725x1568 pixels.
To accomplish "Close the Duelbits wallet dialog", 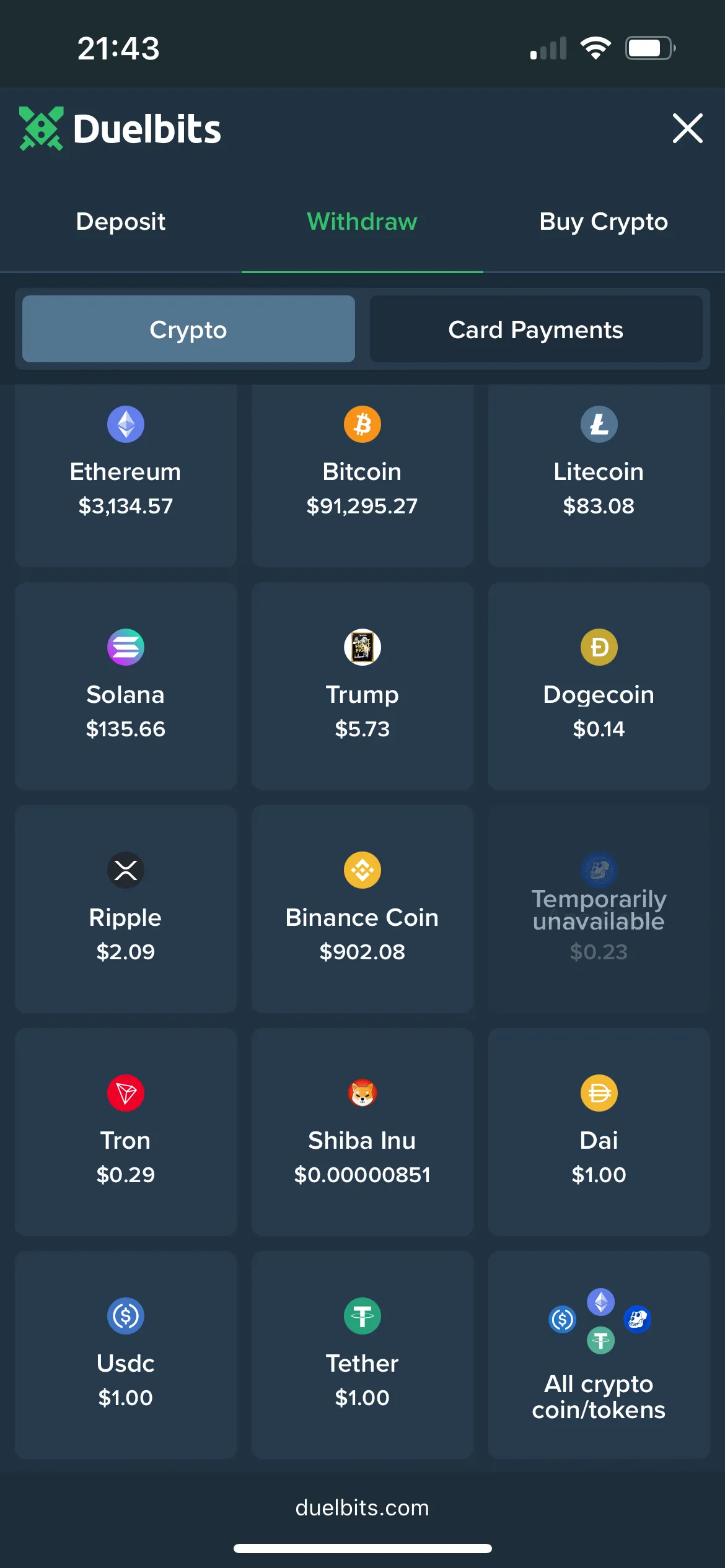I will (x=687, y=129).
